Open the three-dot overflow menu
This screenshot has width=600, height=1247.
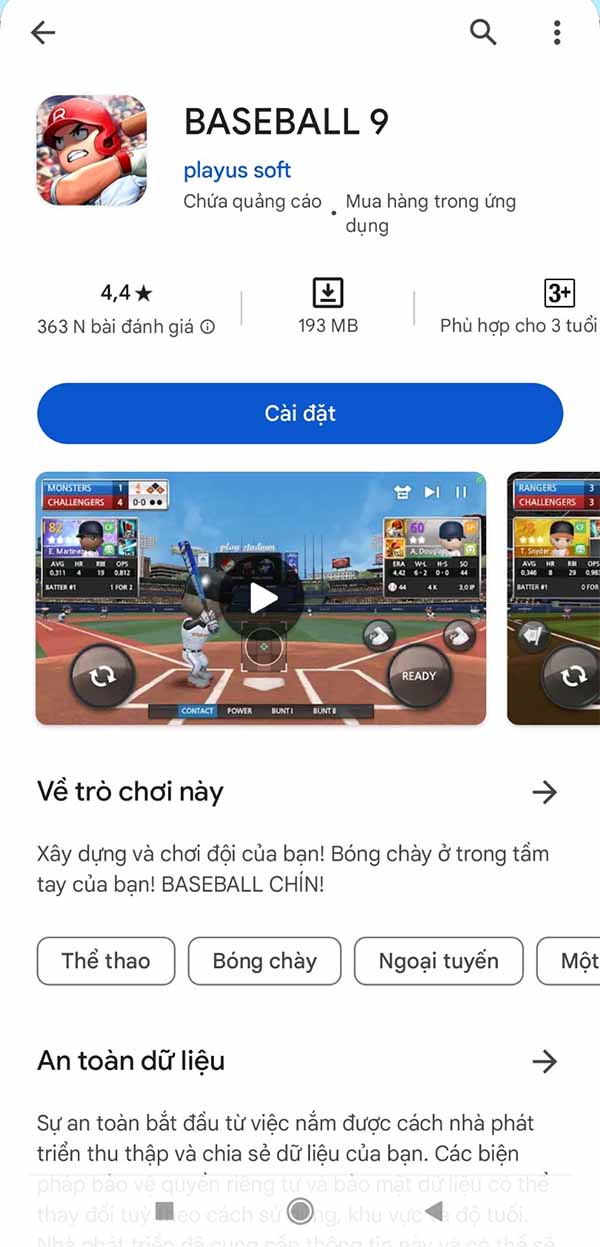557,32
